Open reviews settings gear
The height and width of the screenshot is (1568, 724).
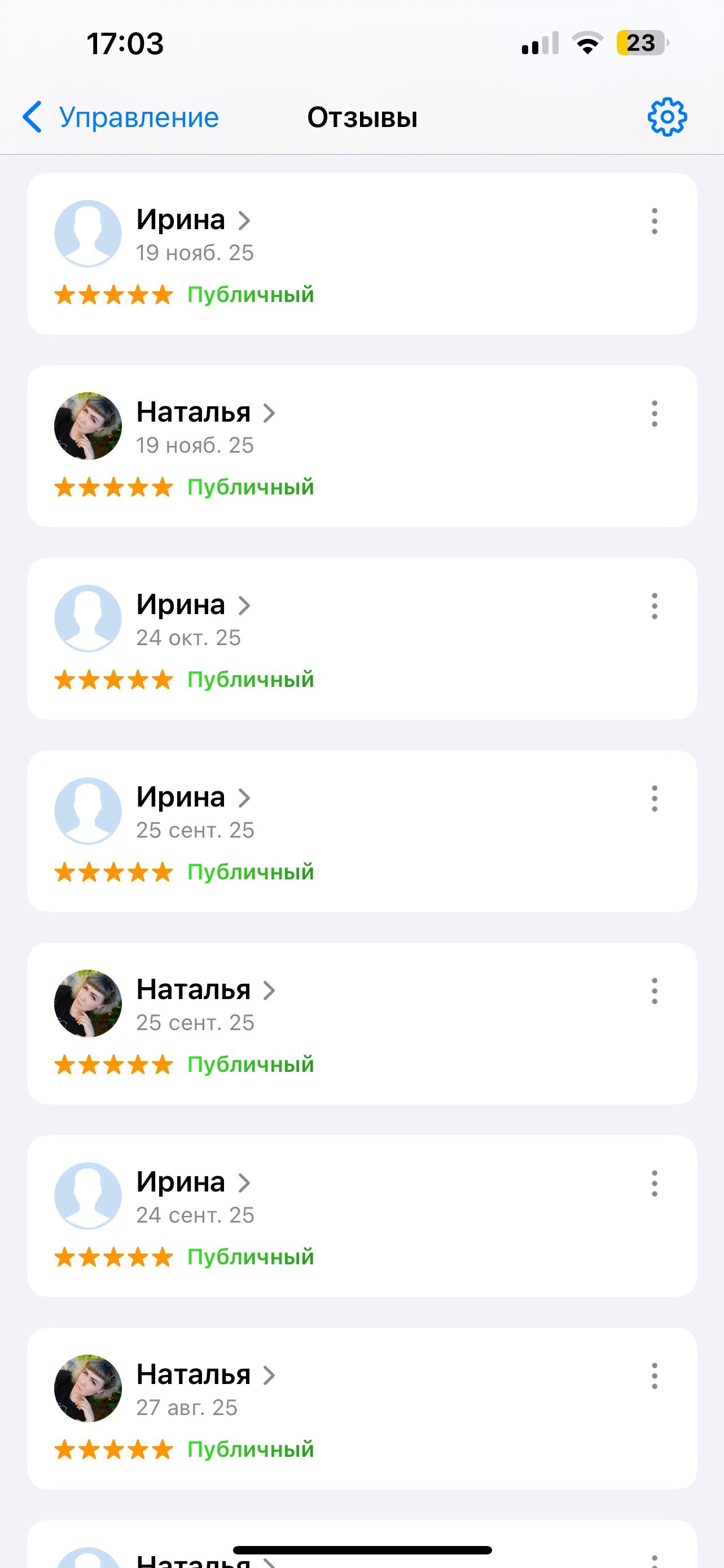click(667, 117)
